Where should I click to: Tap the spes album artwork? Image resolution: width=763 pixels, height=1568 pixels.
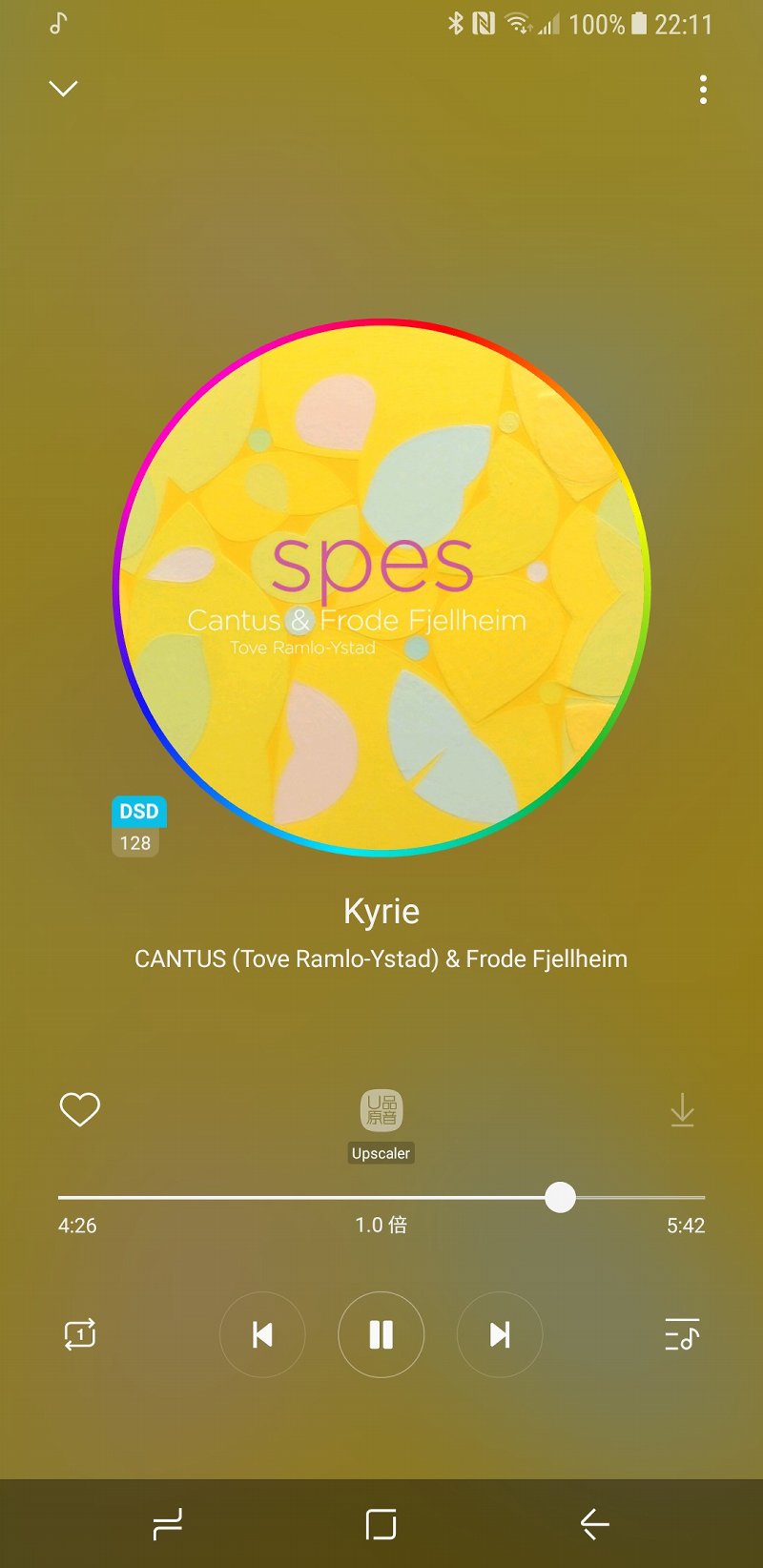pyautogui.click(x=381, y=587)
